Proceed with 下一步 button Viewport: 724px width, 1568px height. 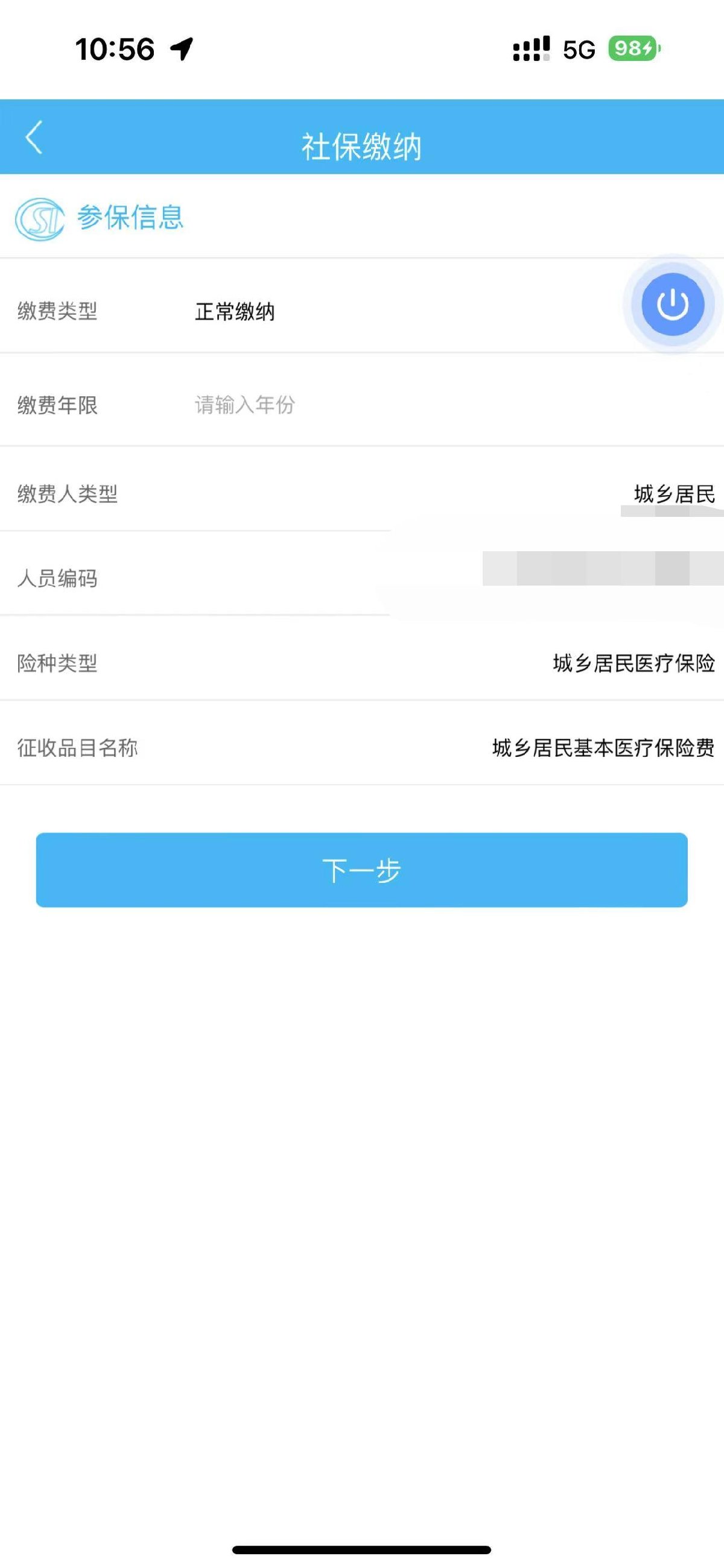361,870
